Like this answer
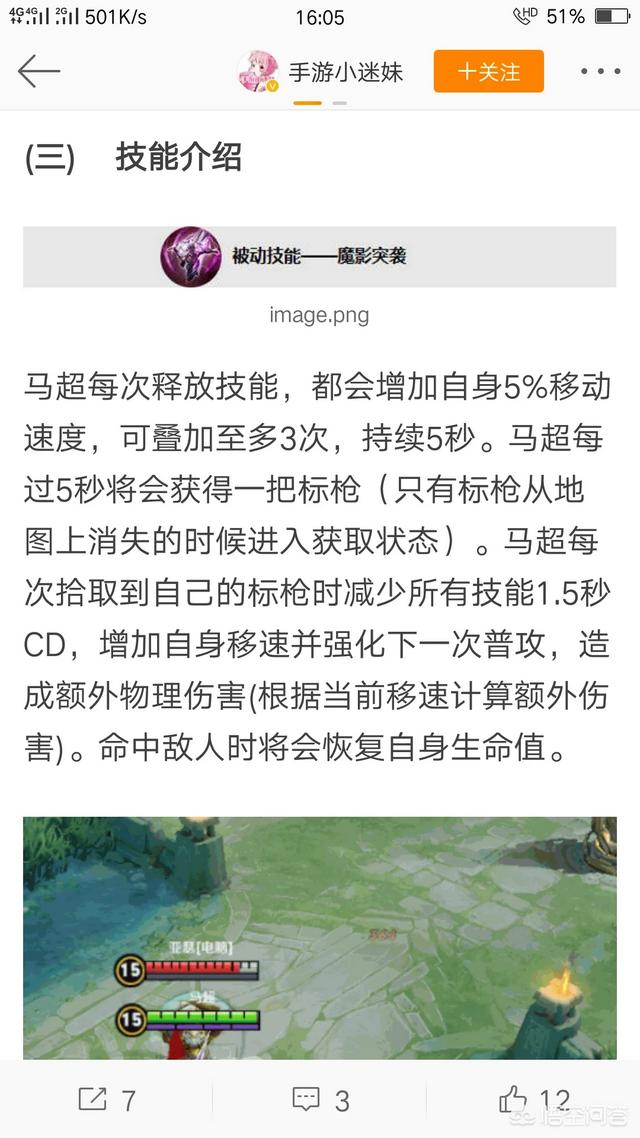This screenshot has height=1138, width=640. tap(533, 1100)
